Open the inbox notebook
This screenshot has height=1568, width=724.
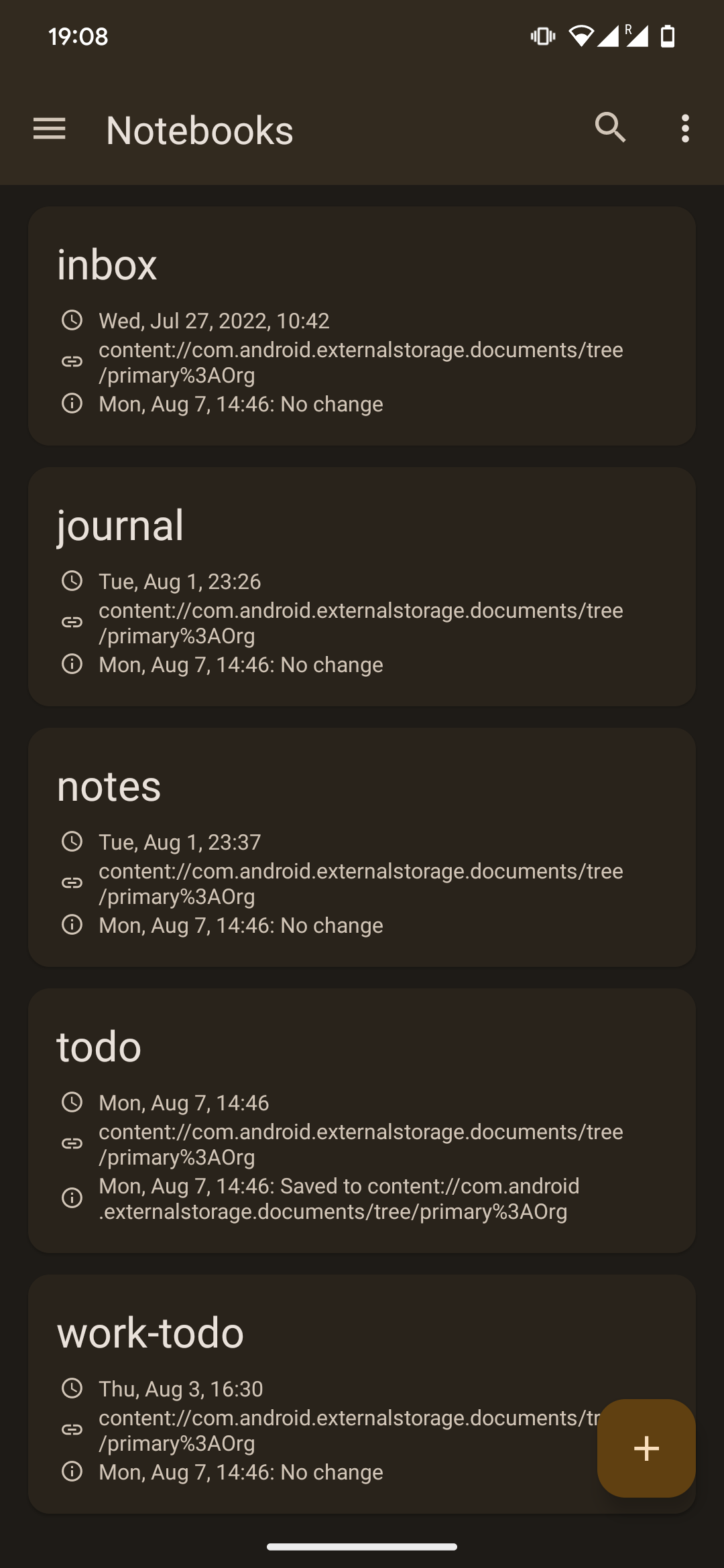pyautogui.click(x=362, y=265)
